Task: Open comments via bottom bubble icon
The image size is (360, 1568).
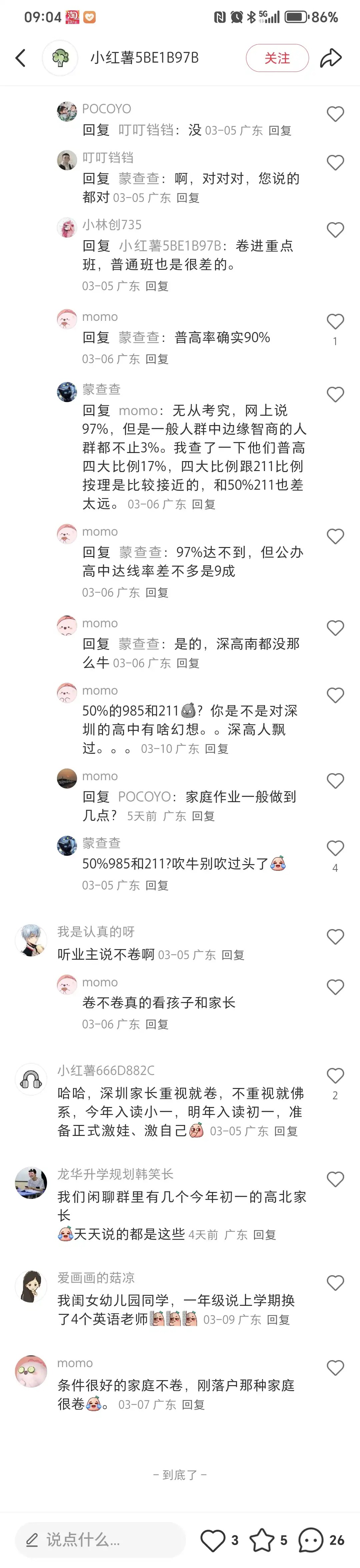Action: point(311,1540)
